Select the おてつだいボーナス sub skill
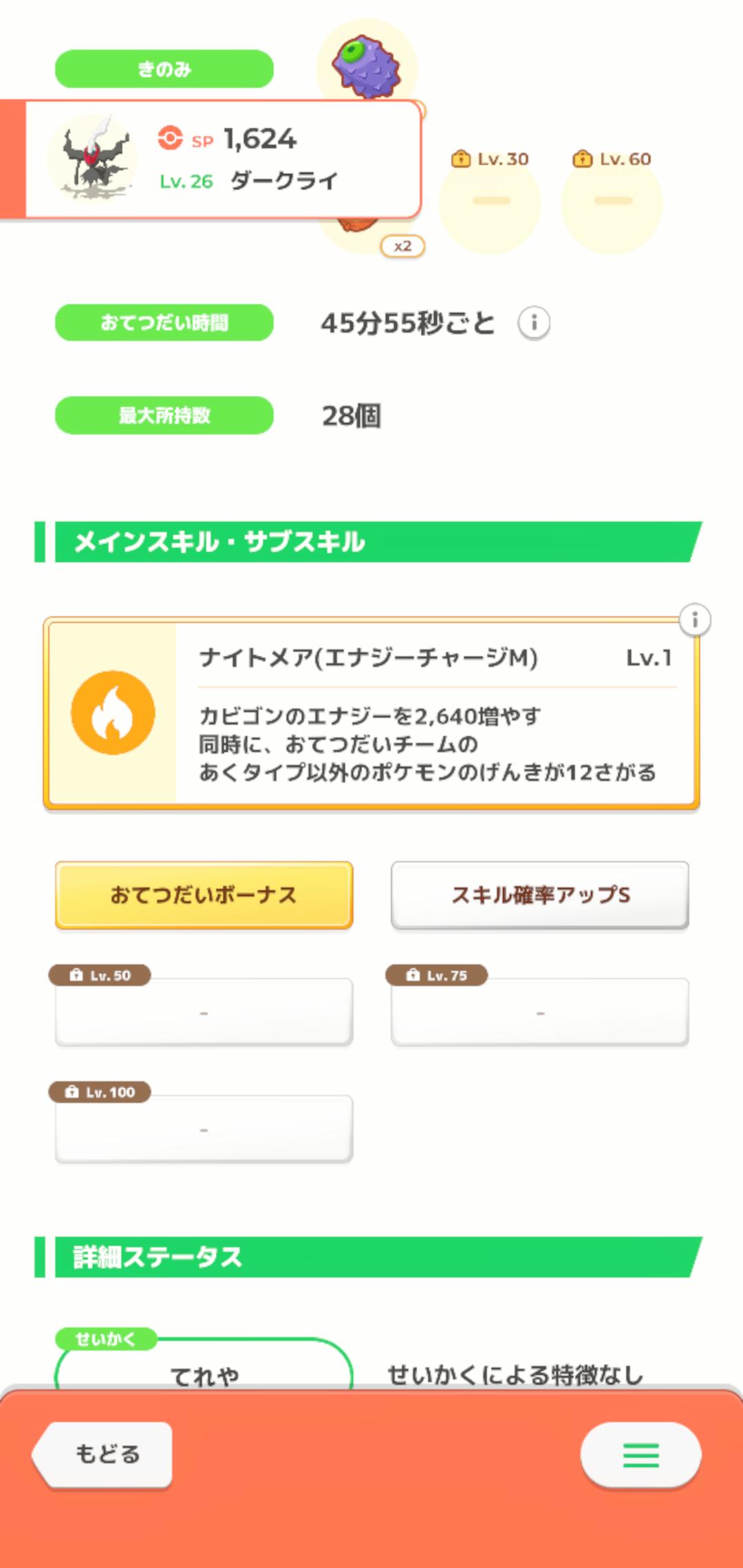The height and width of the screenshot is (1568, 743). tap(204, 895)
